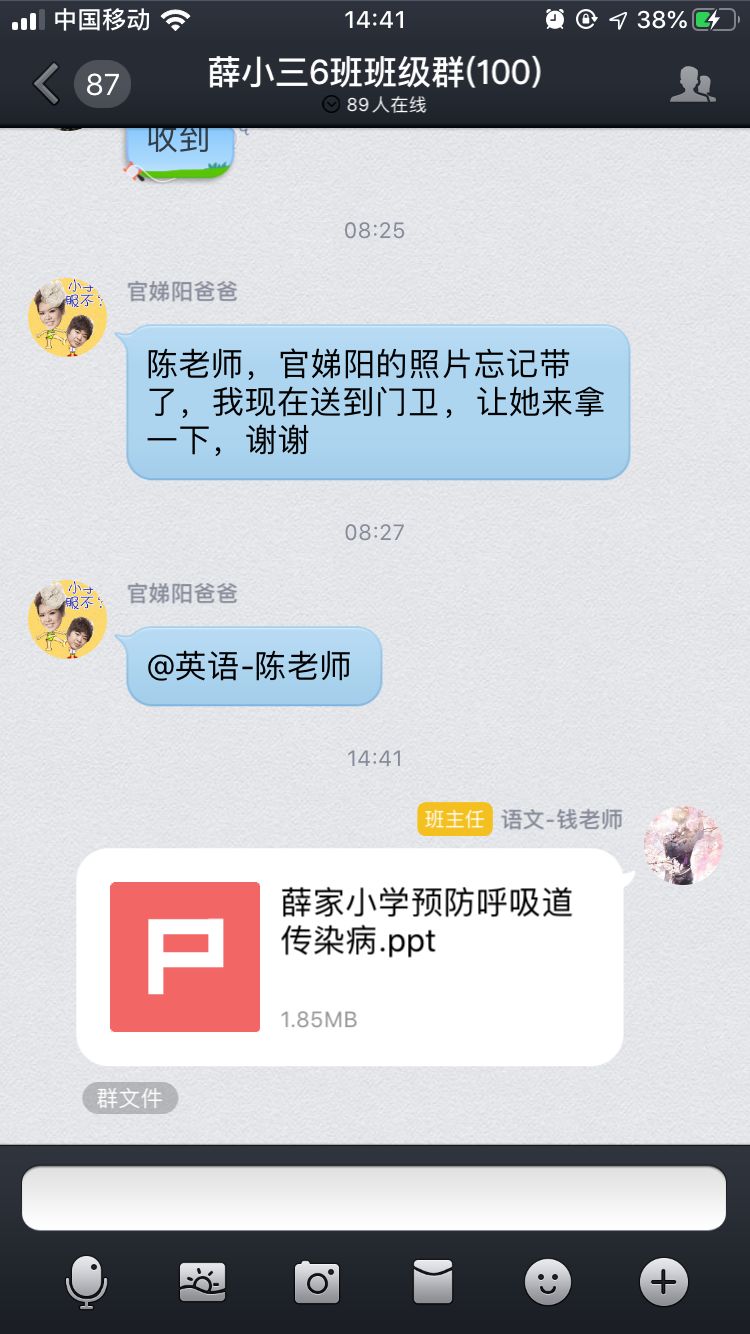Go back to the message list
The image size is (750, 1334).
tap(48, 85)
